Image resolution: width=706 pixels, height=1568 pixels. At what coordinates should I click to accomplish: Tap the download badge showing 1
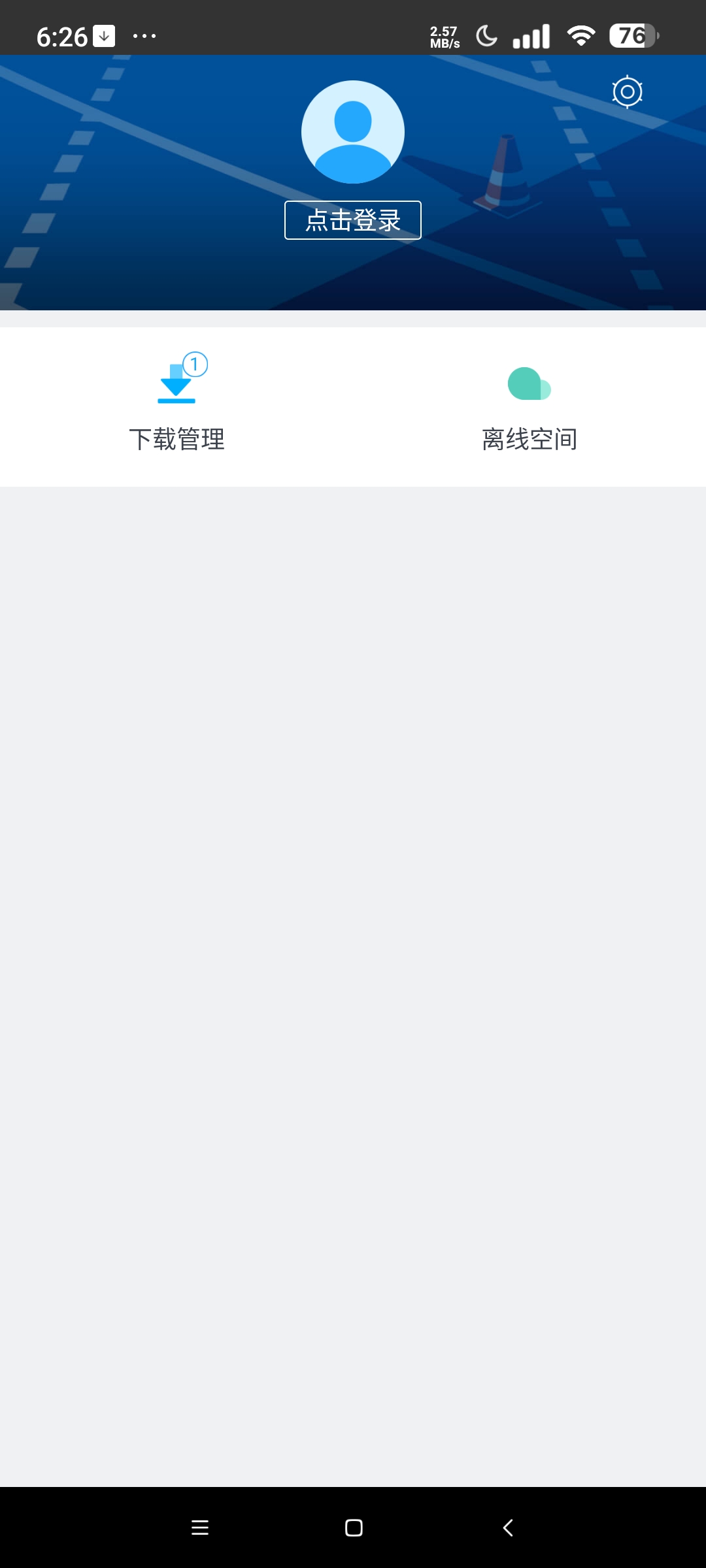coord(194,366)
